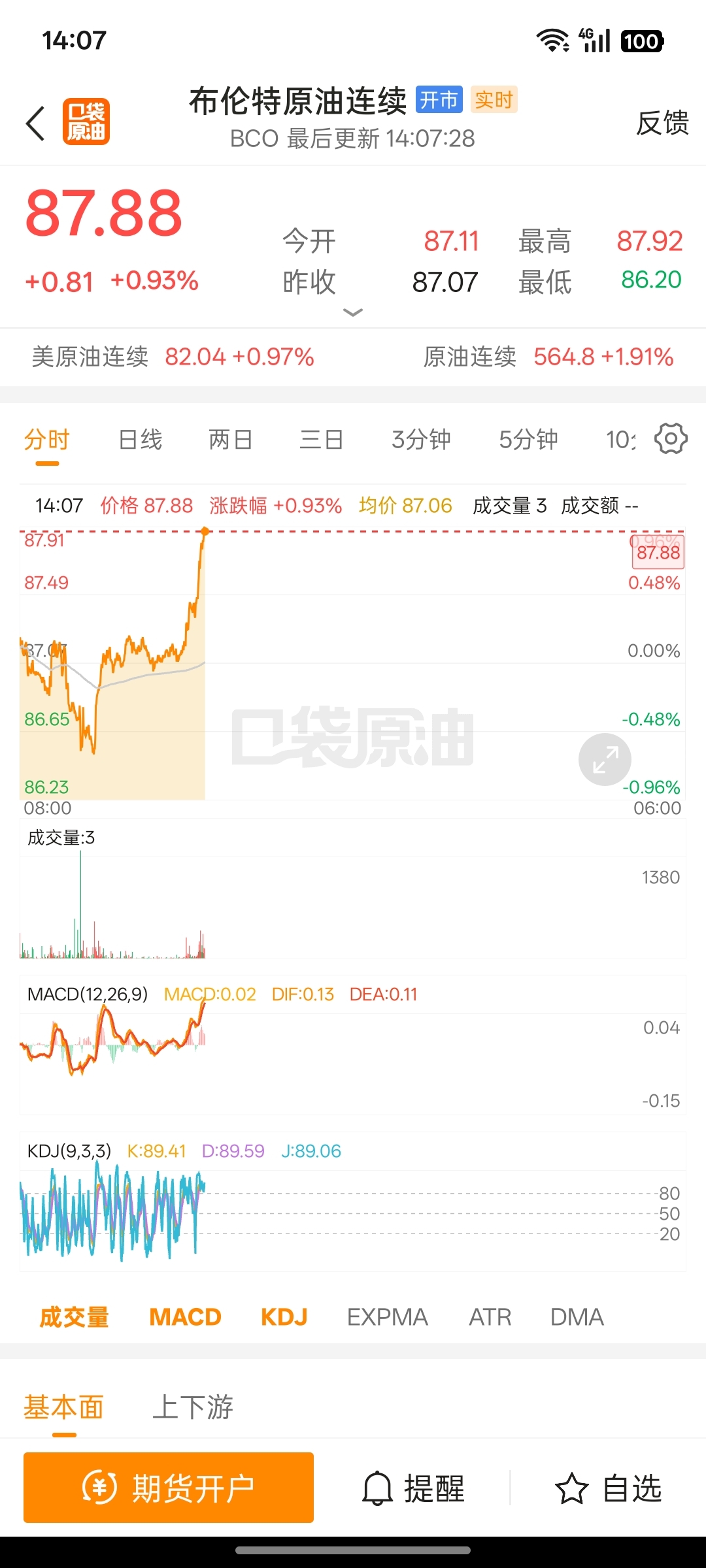Show the 3分钟 chart
This screenshot has width=706, height=1568.
[421, 440]
